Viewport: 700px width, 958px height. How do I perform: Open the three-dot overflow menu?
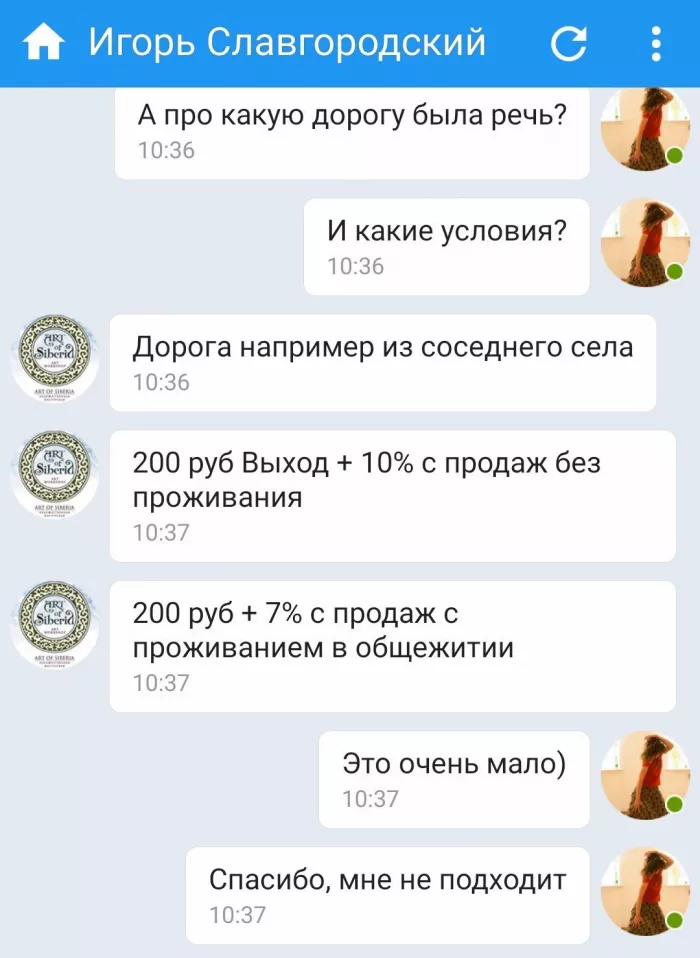coord(656,43)
